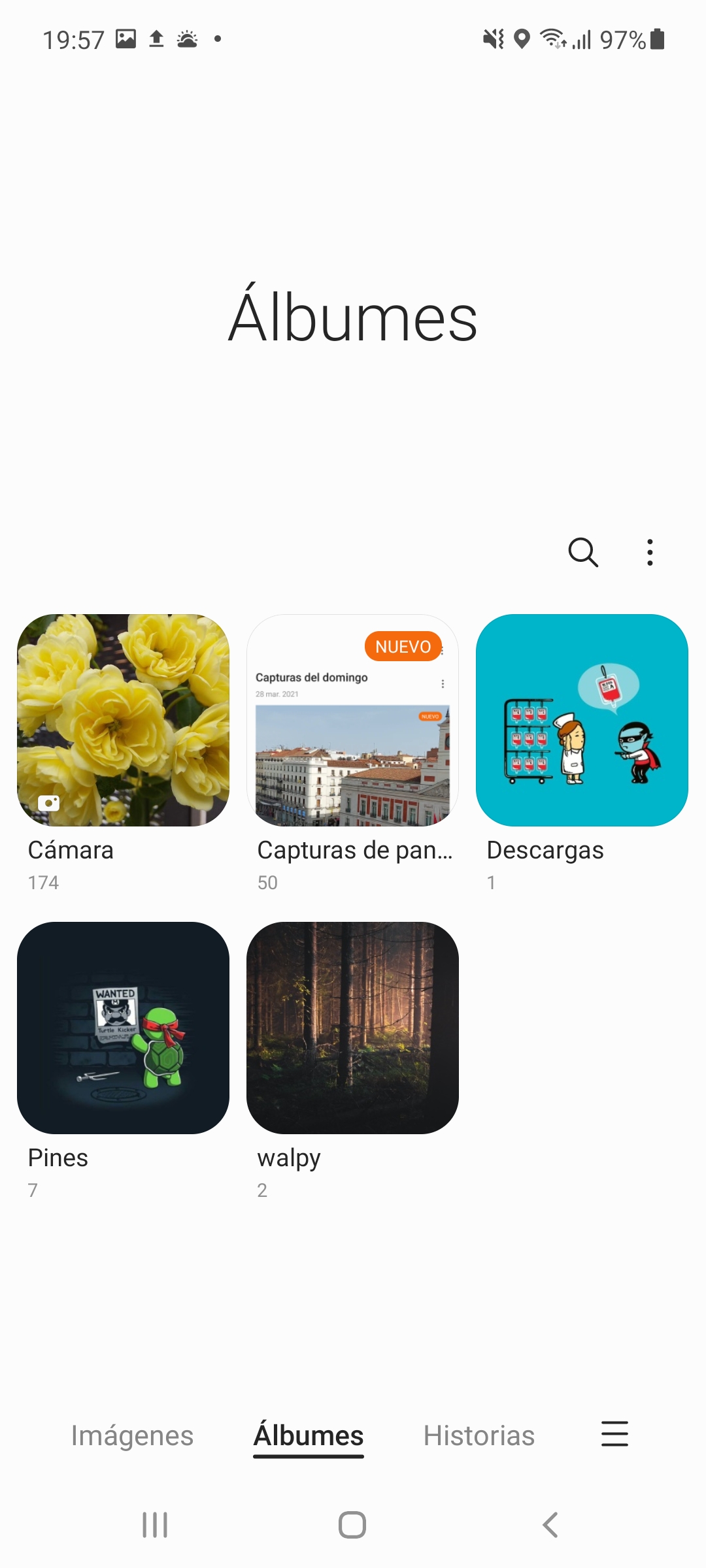Go back using the system back button

(x=550, y=1525)
